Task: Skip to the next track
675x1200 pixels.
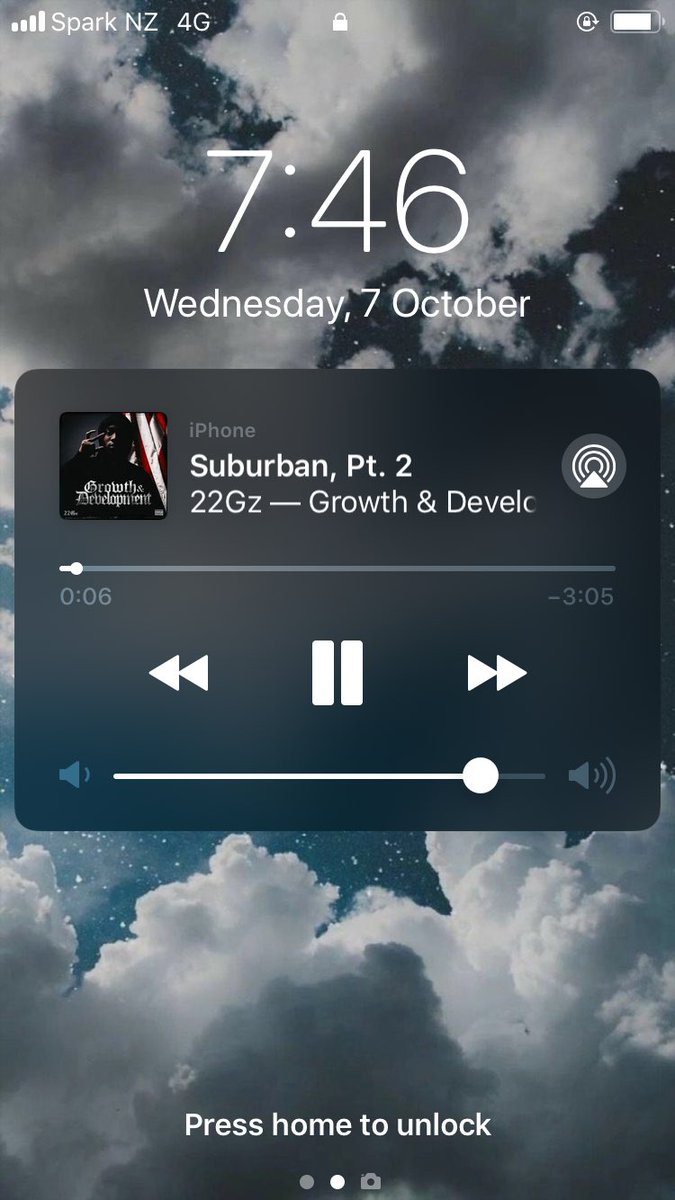Action: pyautogui.click(x=497, y=673)
